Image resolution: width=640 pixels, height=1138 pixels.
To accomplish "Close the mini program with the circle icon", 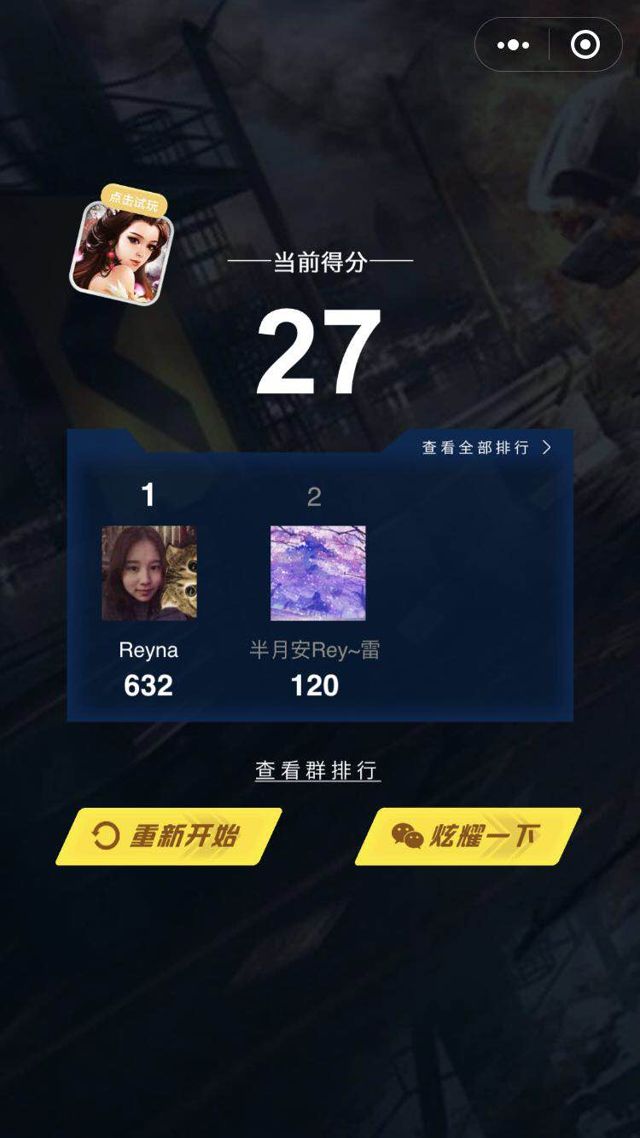I will (x=585, y=45).
